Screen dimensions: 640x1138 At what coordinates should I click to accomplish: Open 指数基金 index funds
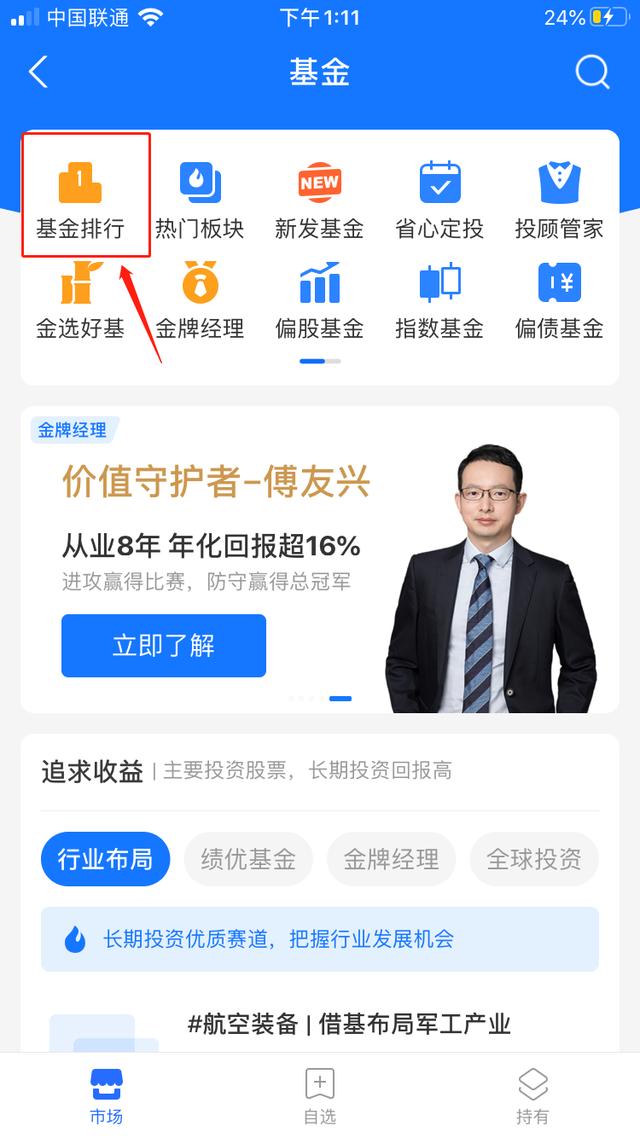click(x=440, y=299)
